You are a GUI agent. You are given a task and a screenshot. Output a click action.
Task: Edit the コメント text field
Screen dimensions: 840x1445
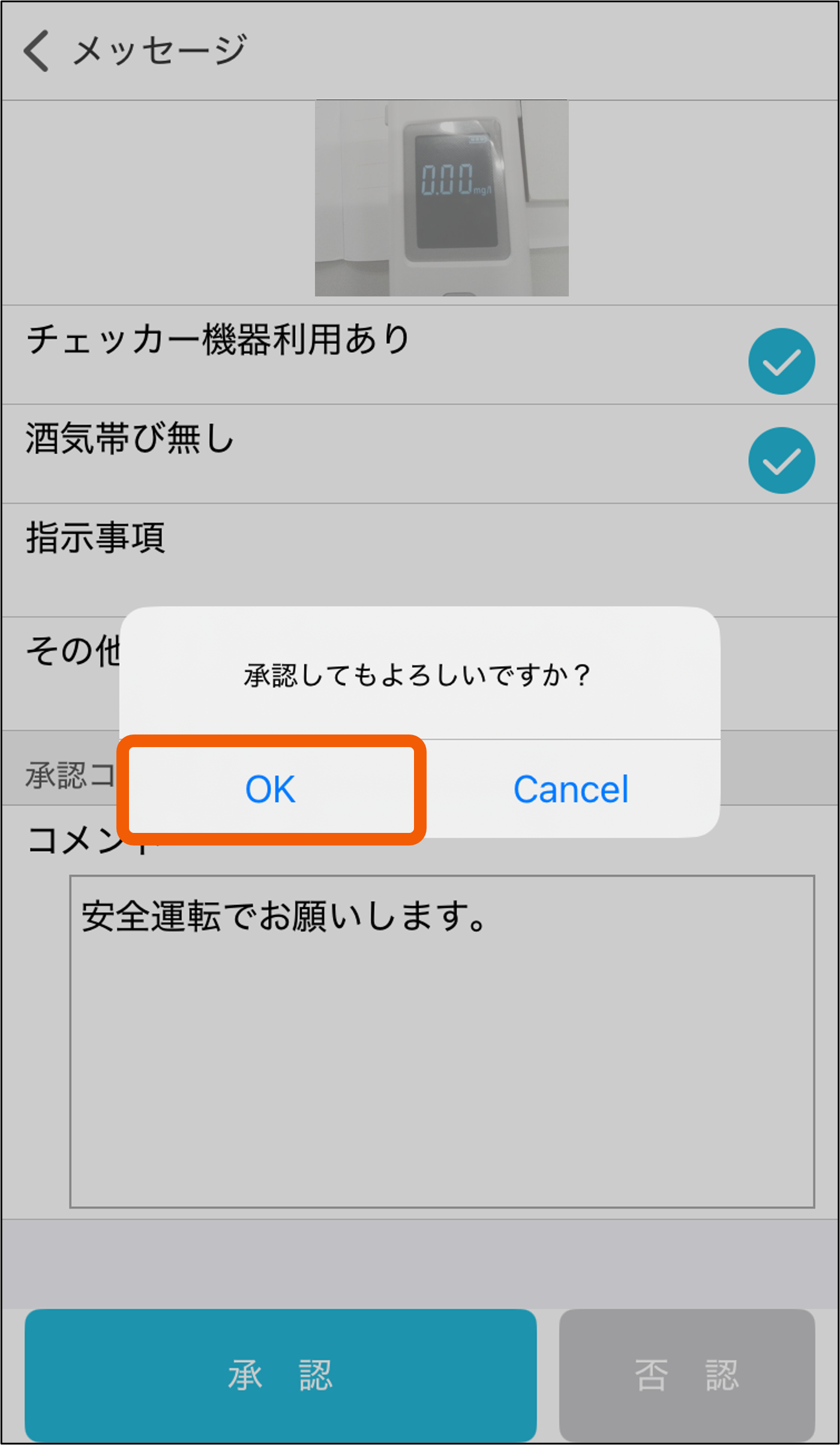[442, 1041]
